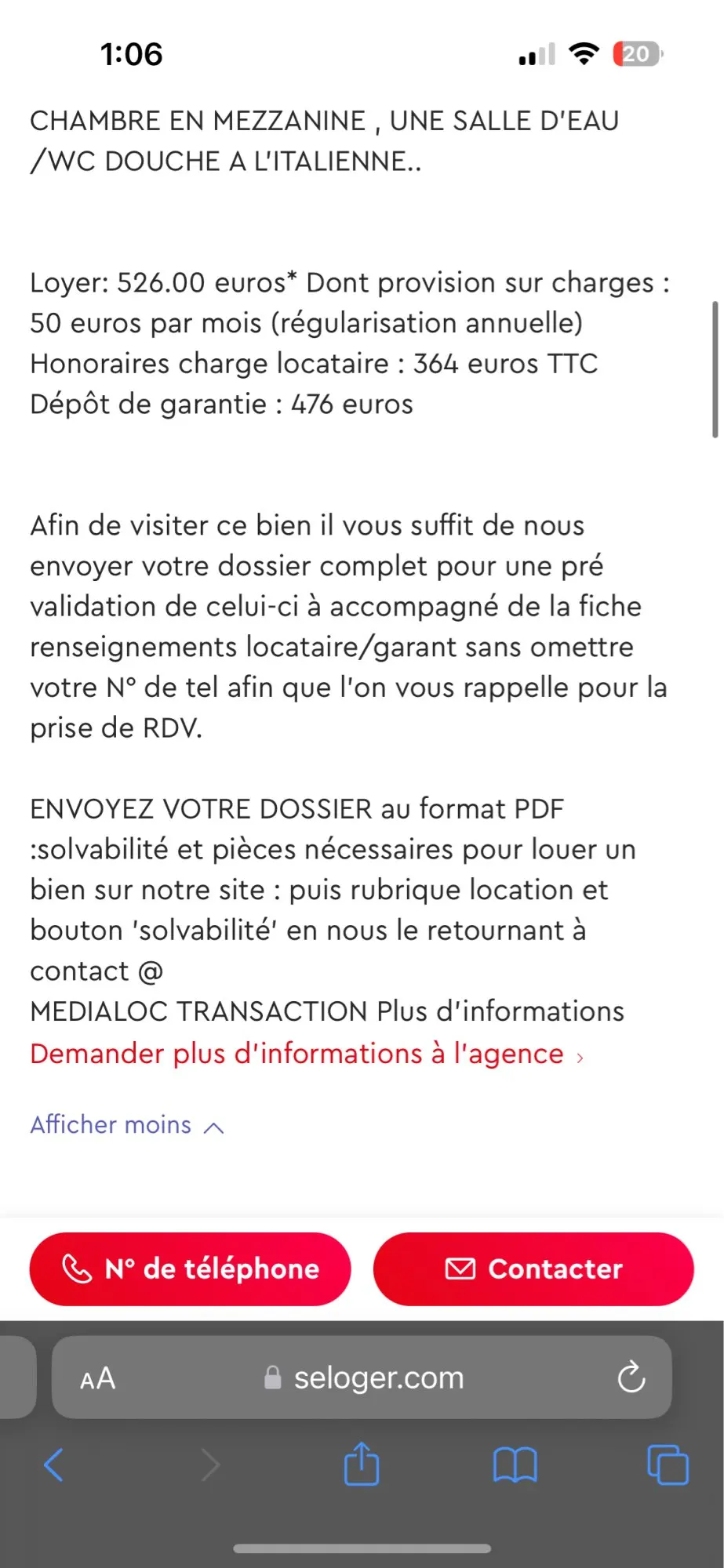Go back to the previous page

click(x=53, y=1465)
